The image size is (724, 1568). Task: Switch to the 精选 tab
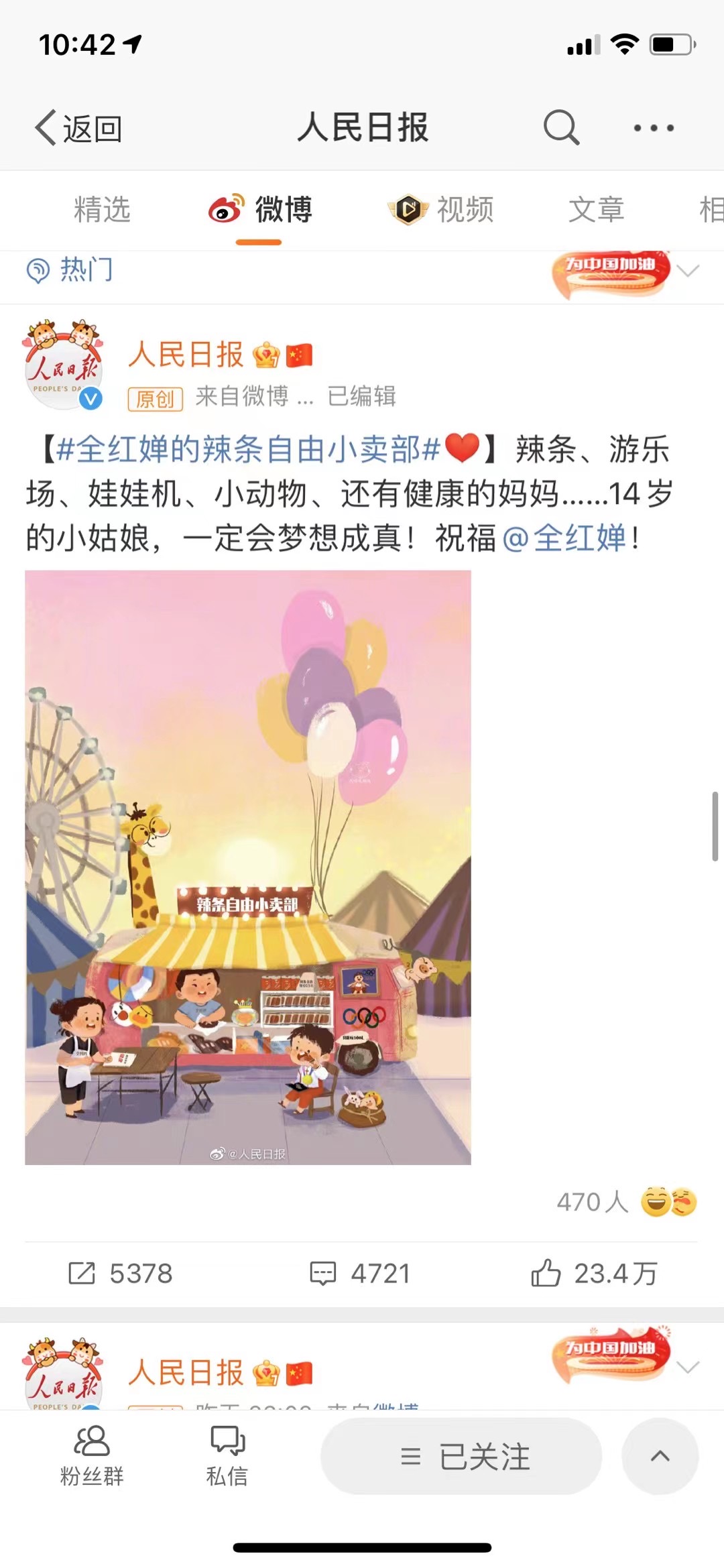click(x=102, y=210)
